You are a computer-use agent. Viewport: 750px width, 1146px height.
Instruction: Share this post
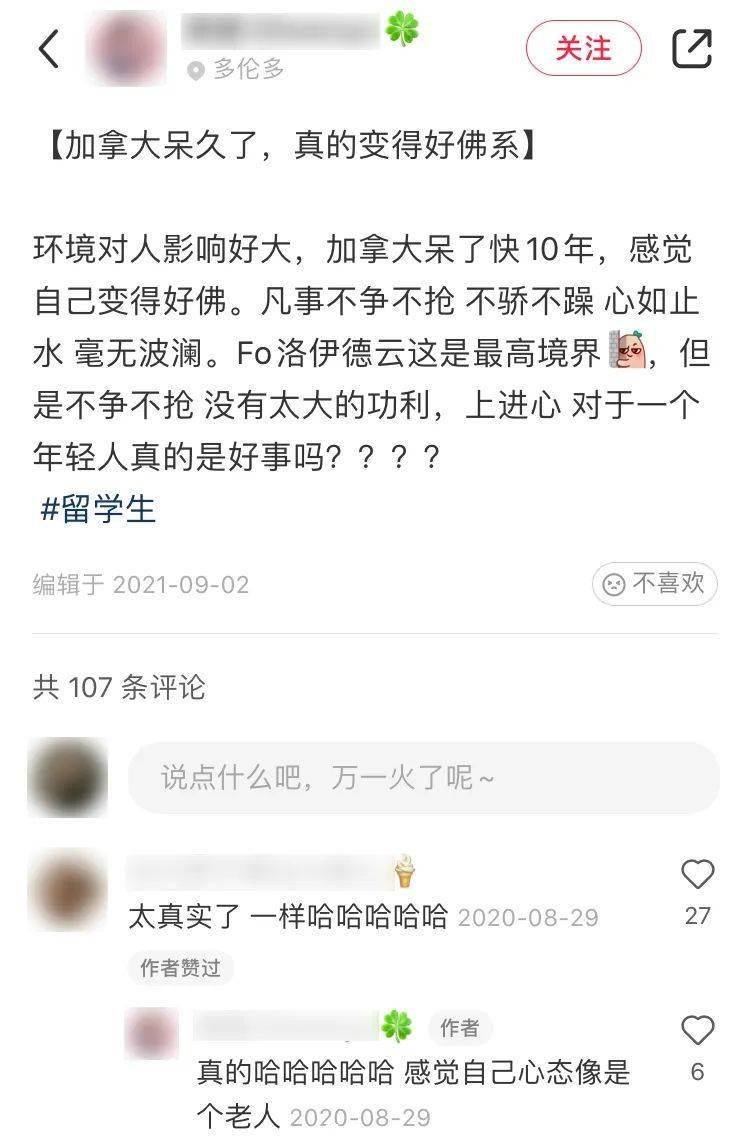click(x=692, y=48)
